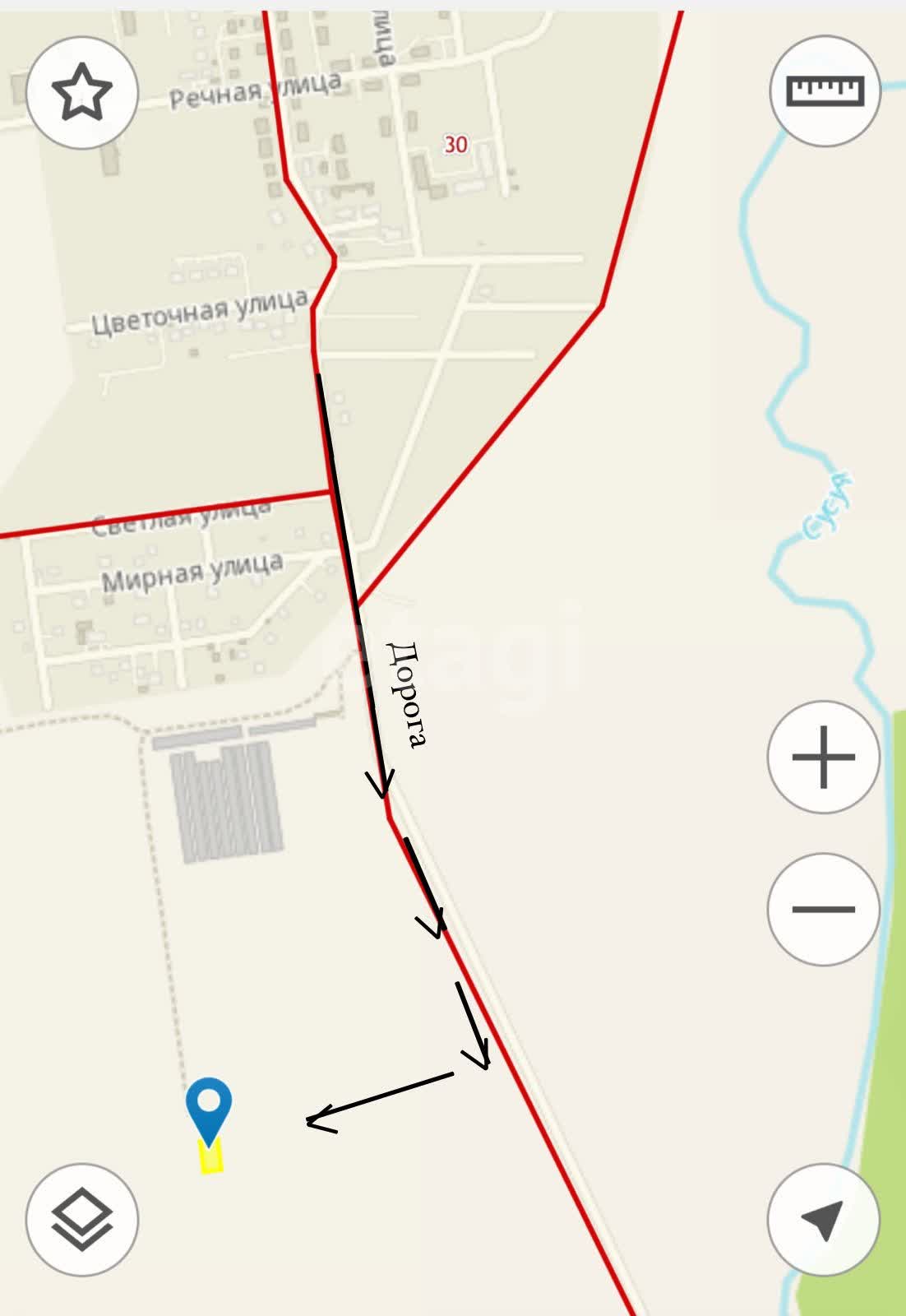Screen dimensions: 906x1316
Task: Zoom in with the plus button
Action: click(823, 757)
